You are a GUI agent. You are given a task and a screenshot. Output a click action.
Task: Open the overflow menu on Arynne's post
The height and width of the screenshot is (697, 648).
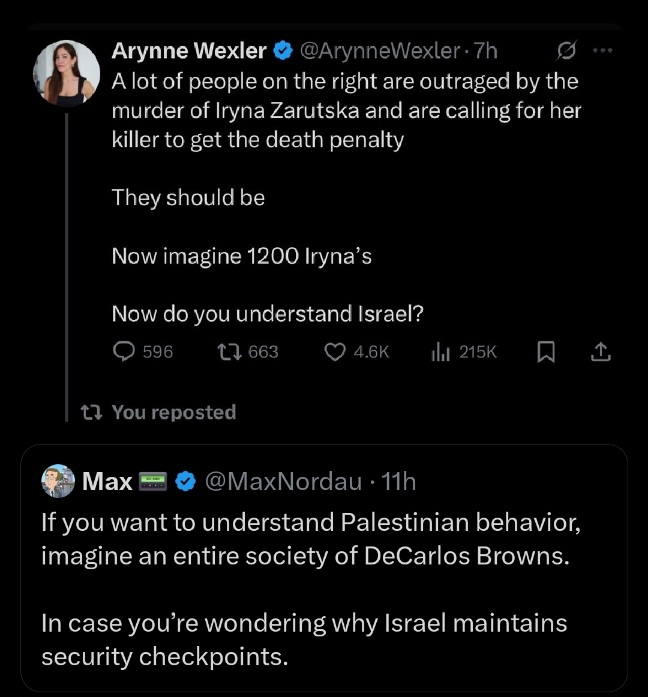pyautogui.click(x=601, y=49)
